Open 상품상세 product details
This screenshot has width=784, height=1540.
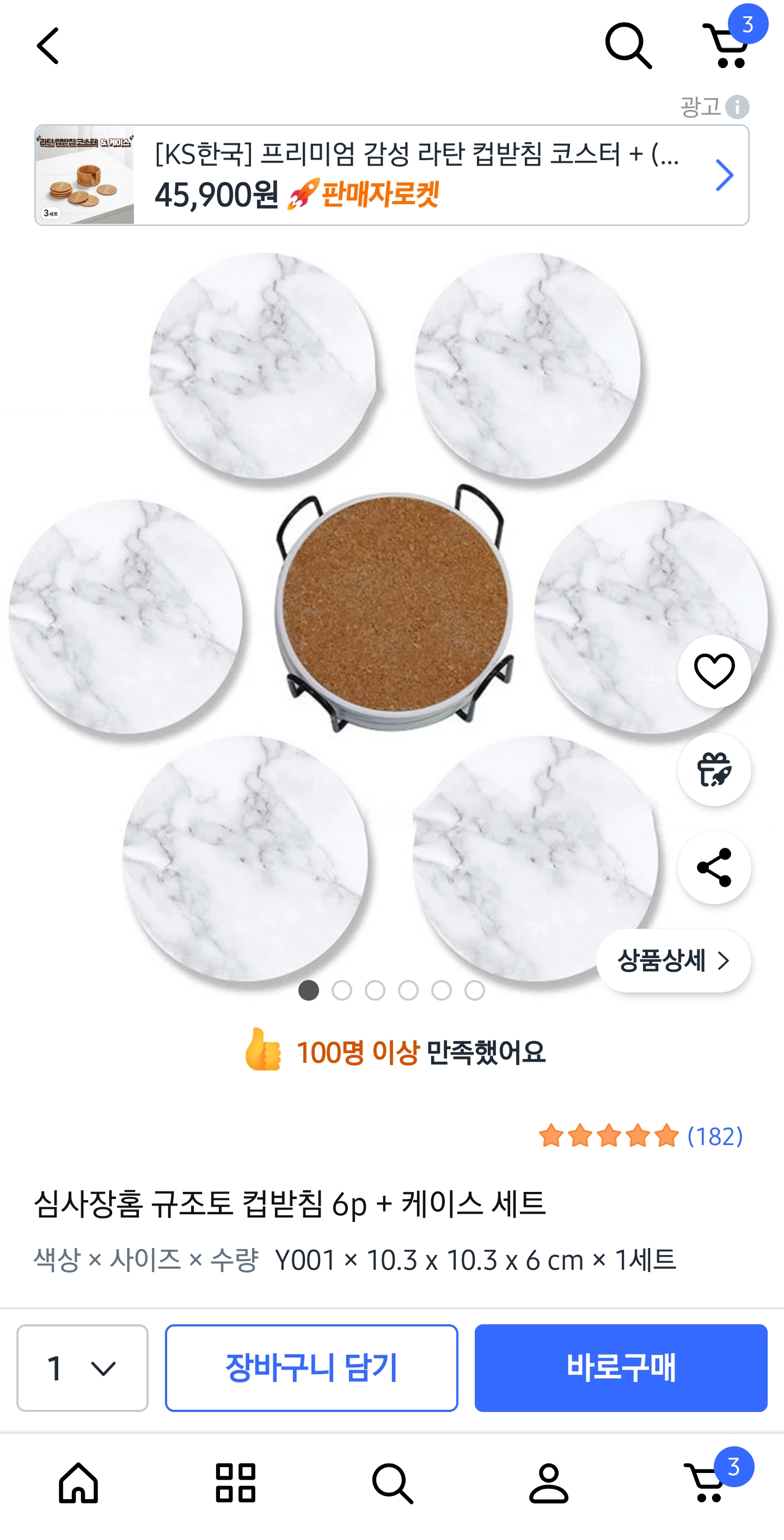coord(673,961)
